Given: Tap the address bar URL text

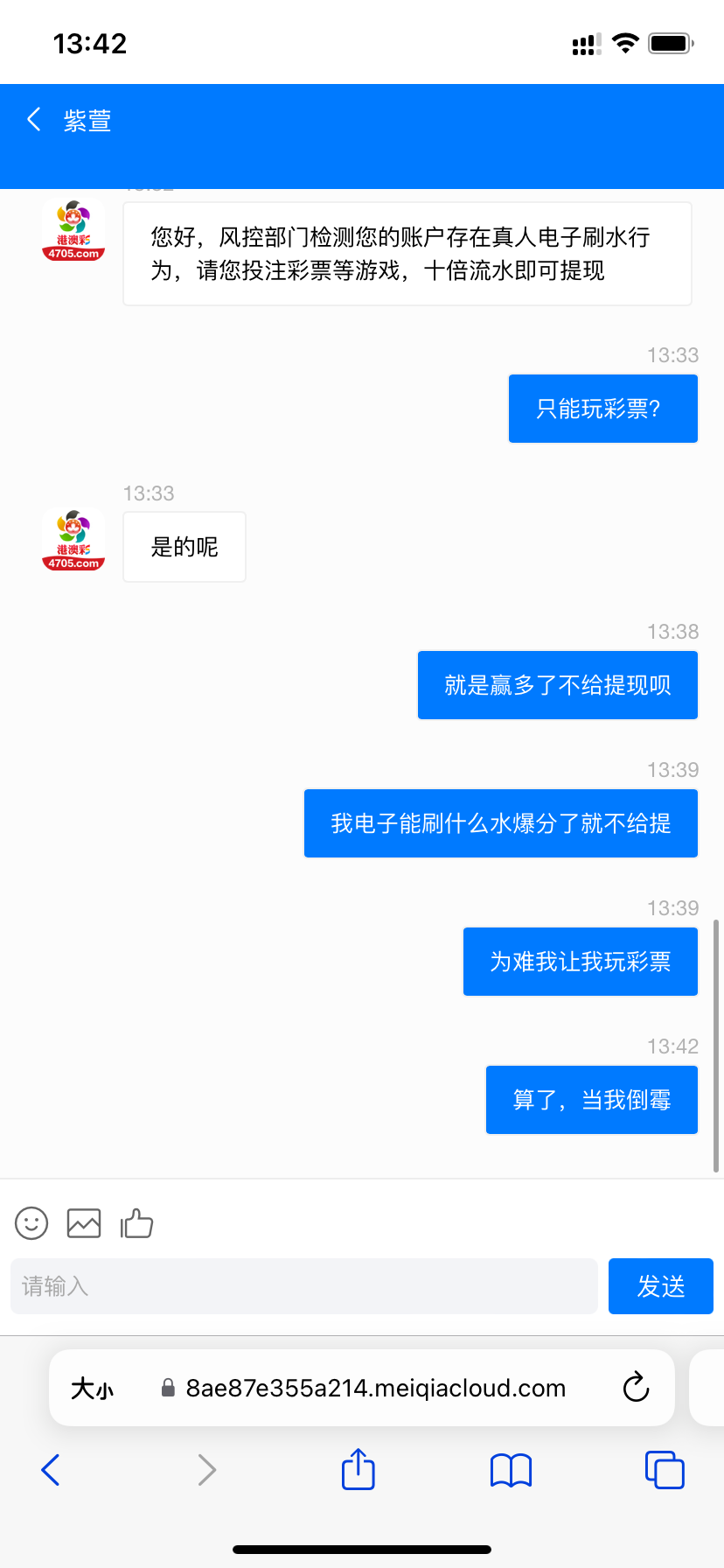Looking at the screenshot, I should click(x=376, y=1388).
